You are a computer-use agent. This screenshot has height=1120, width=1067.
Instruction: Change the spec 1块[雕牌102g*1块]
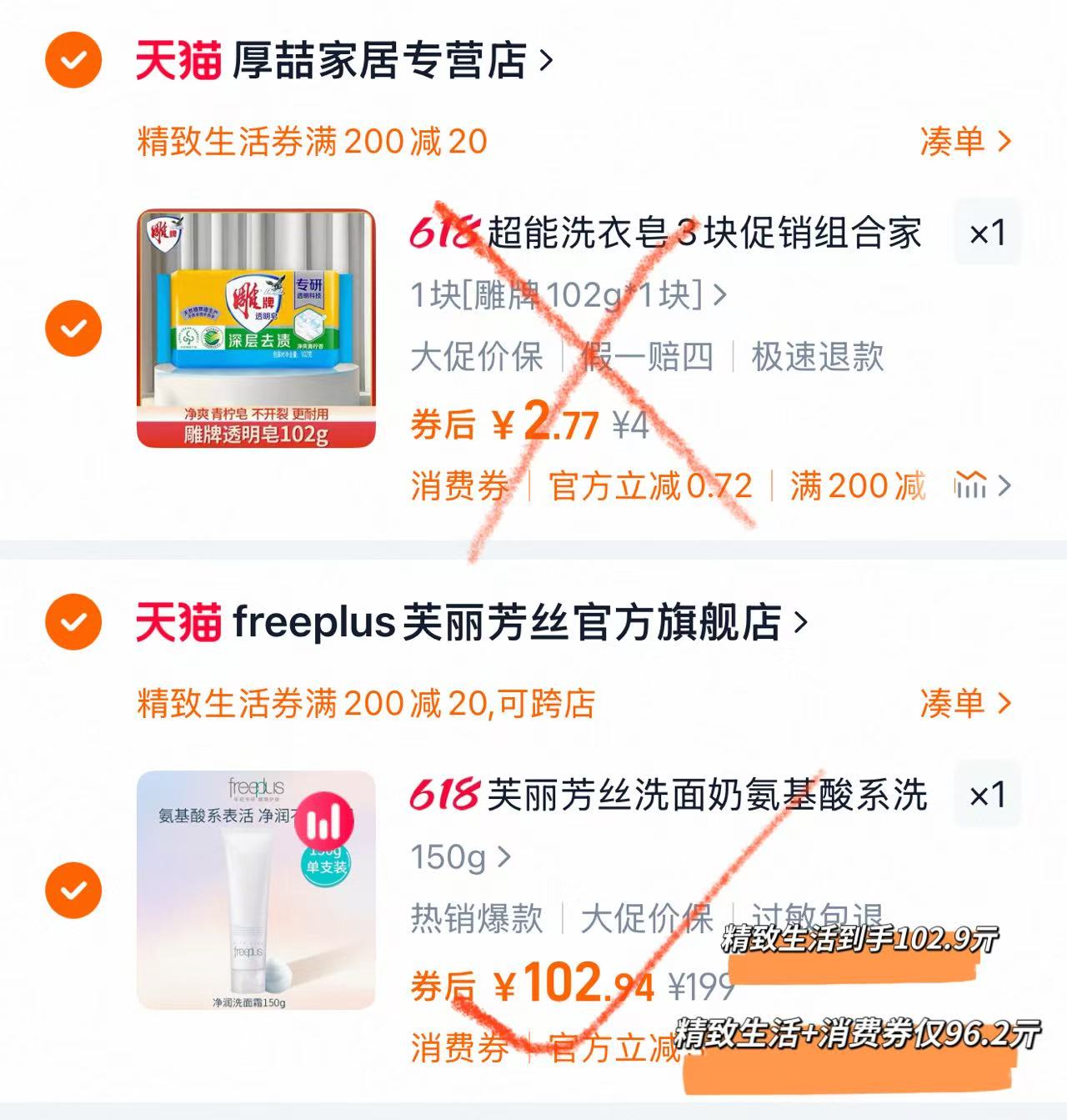[x=568, y=295]
